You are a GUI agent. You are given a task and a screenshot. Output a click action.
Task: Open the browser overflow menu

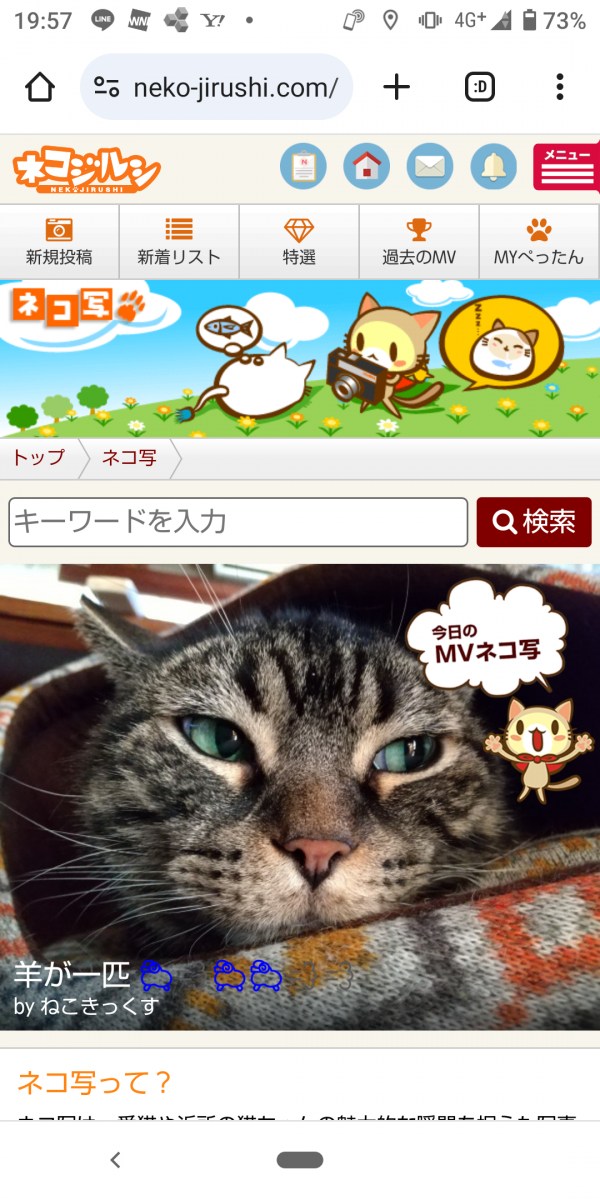pyautogui.click(x=560, y=87)
